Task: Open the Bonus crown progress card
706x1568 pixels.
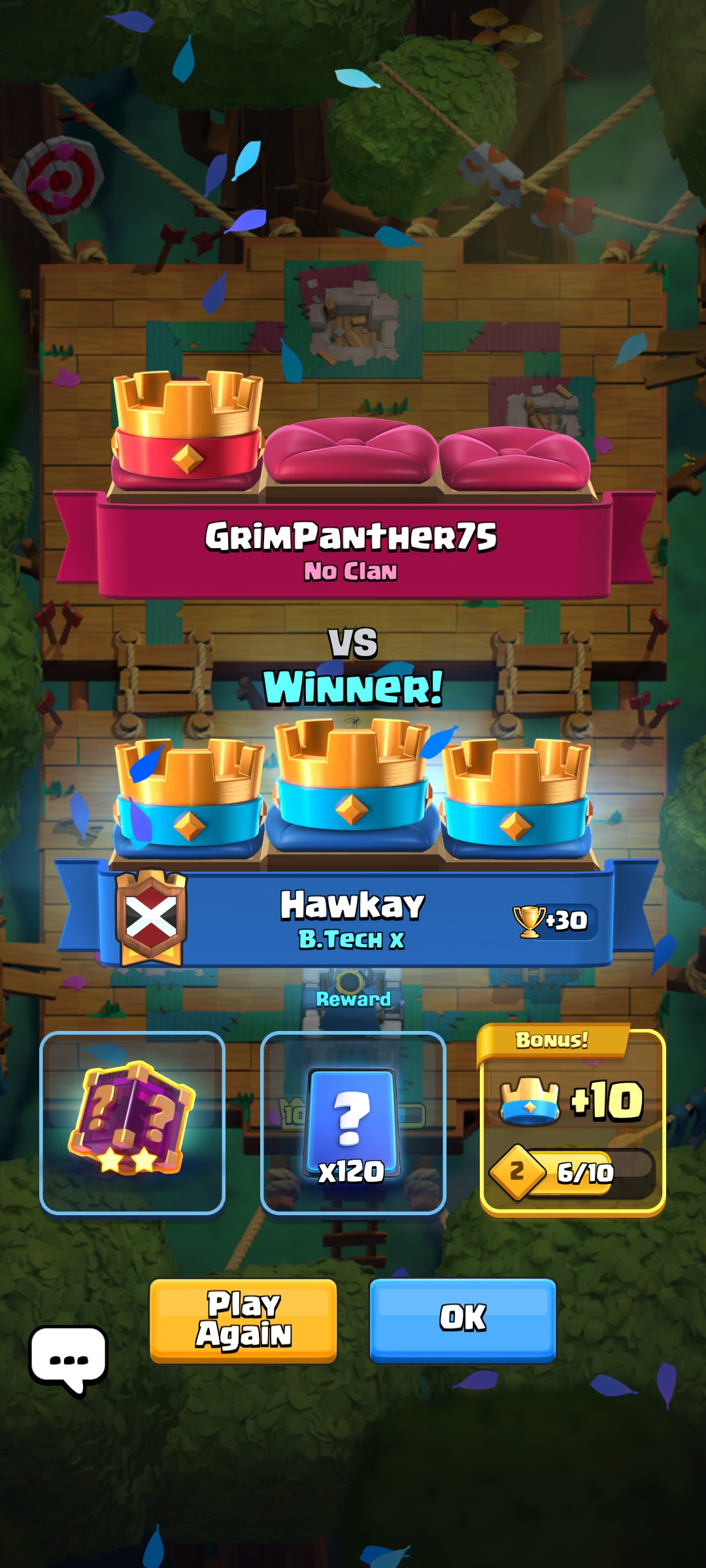Action: pos(573,1122)
